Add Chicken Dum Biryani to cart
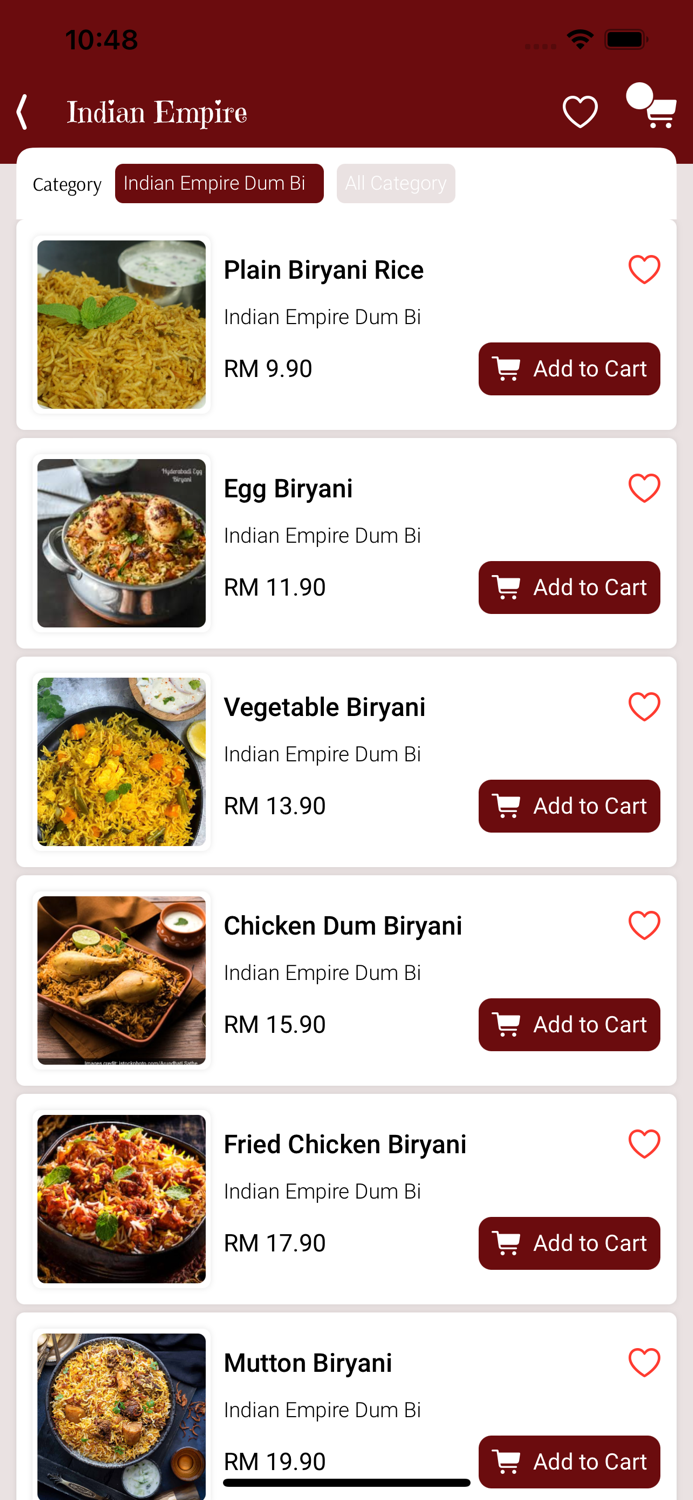 pyautogui.click(x=569, y=1025)
